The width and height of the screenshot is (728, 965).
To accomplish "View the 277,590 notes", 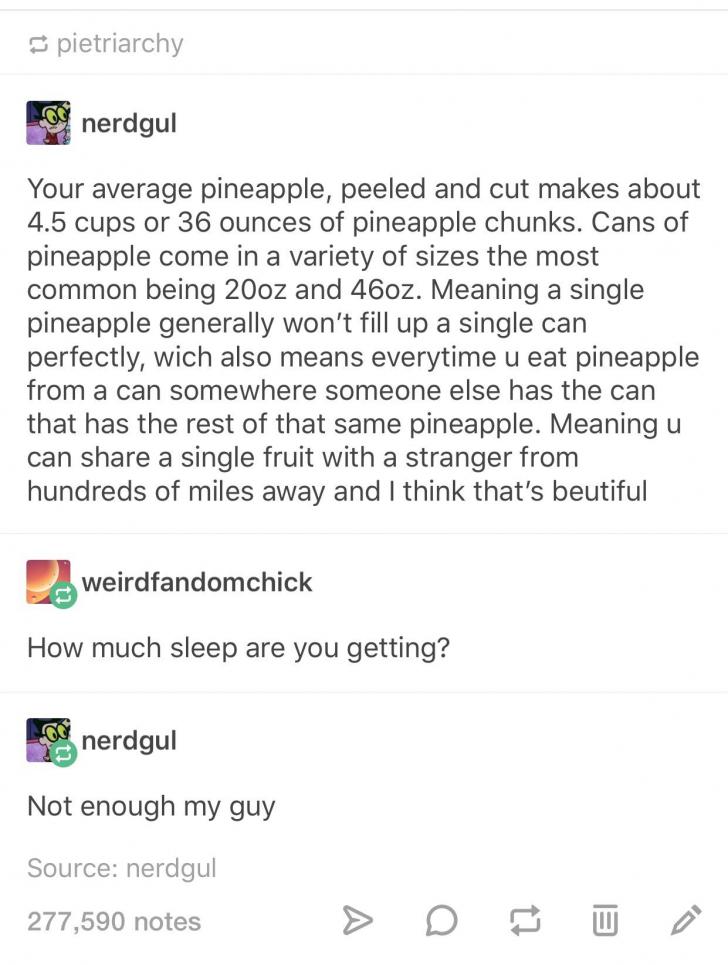I will [114, 921].
